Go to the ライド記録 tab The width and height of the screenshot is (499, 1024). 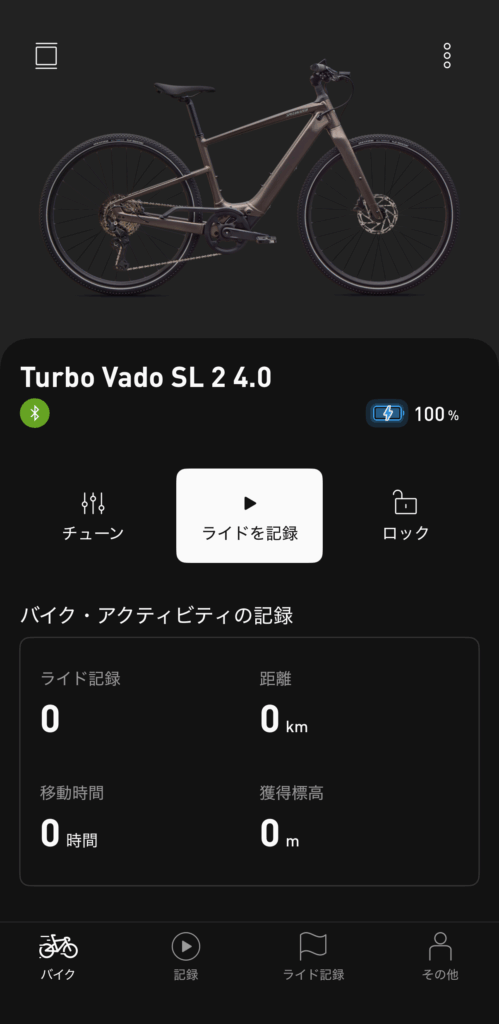[313, 956]
